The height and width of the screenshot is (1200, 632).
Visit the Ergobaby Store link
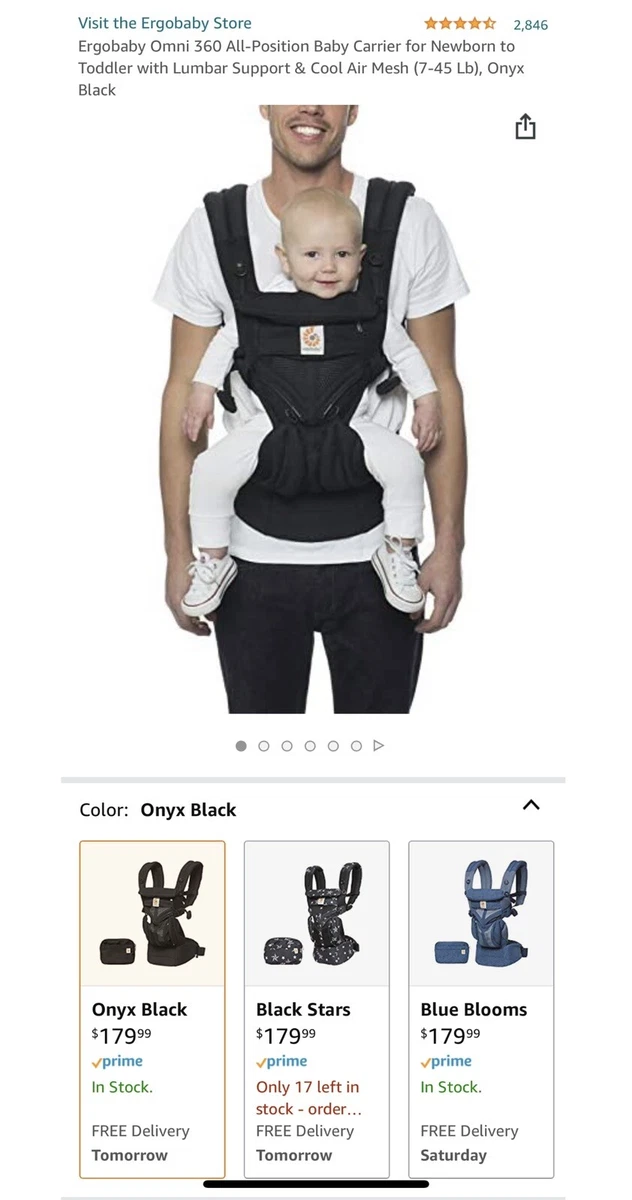click(165, 23)
